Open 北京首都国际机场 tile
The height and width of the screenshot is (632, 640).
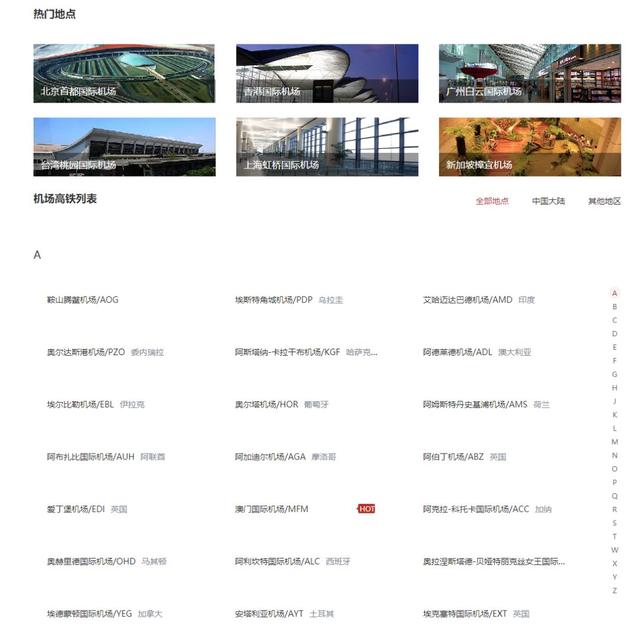click(x=124, y=73)
